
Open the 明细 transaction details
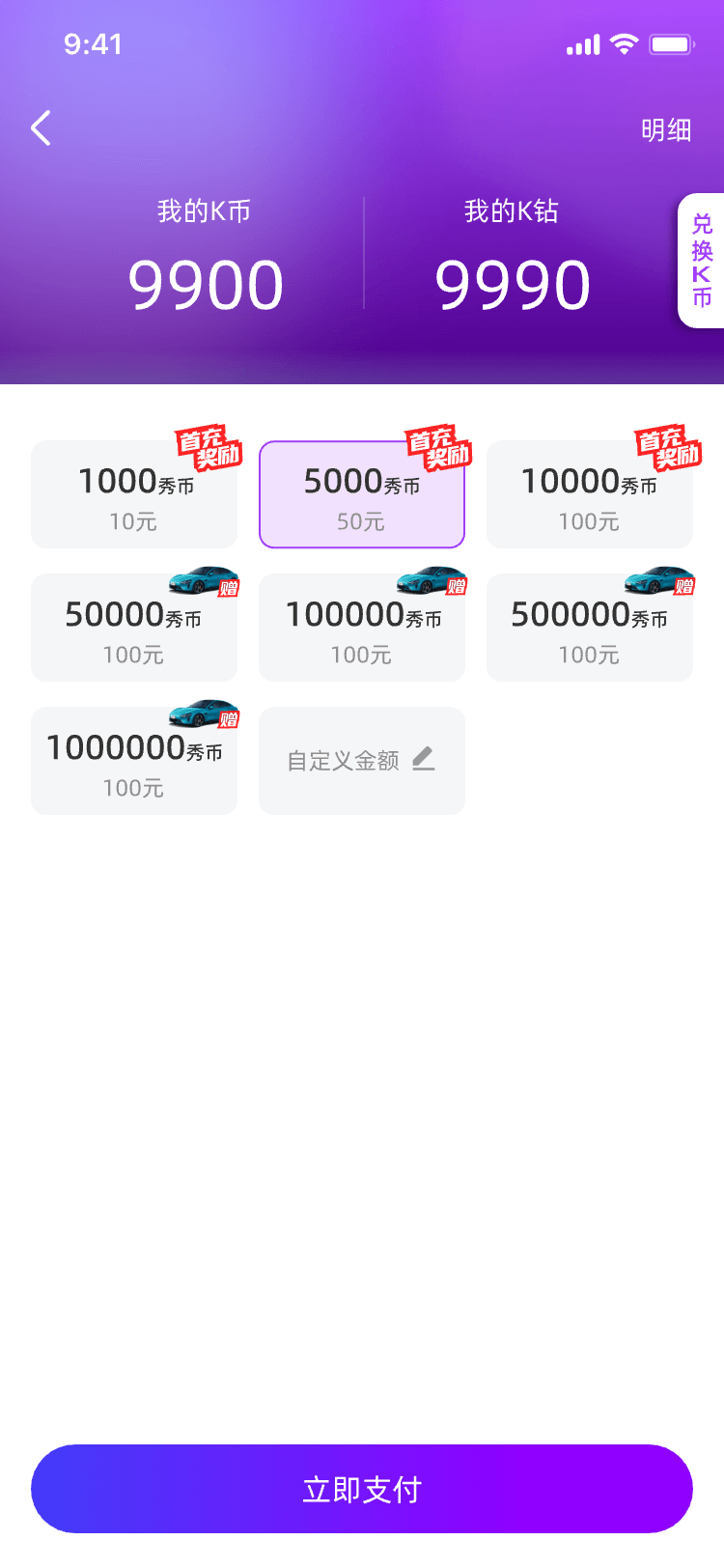666,129
